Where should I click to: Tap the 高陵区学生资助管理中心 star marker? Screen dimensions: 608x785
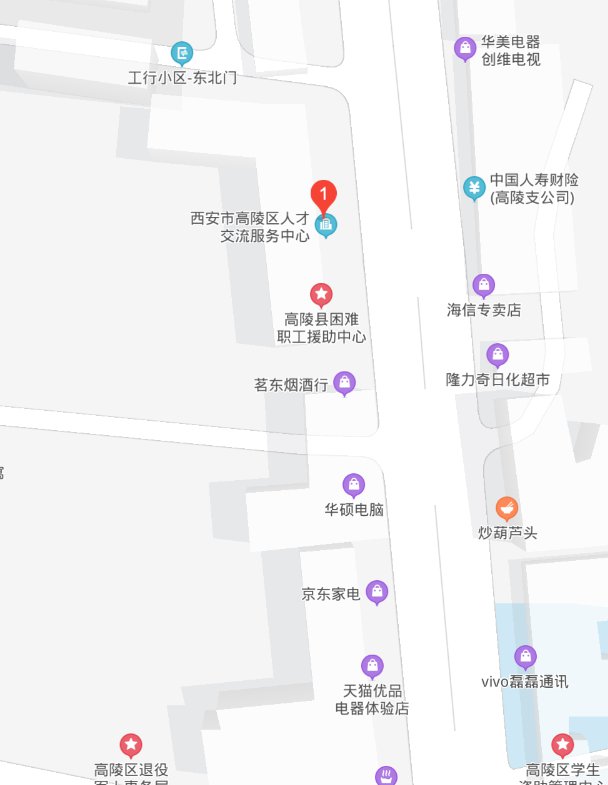click(562, 745)
